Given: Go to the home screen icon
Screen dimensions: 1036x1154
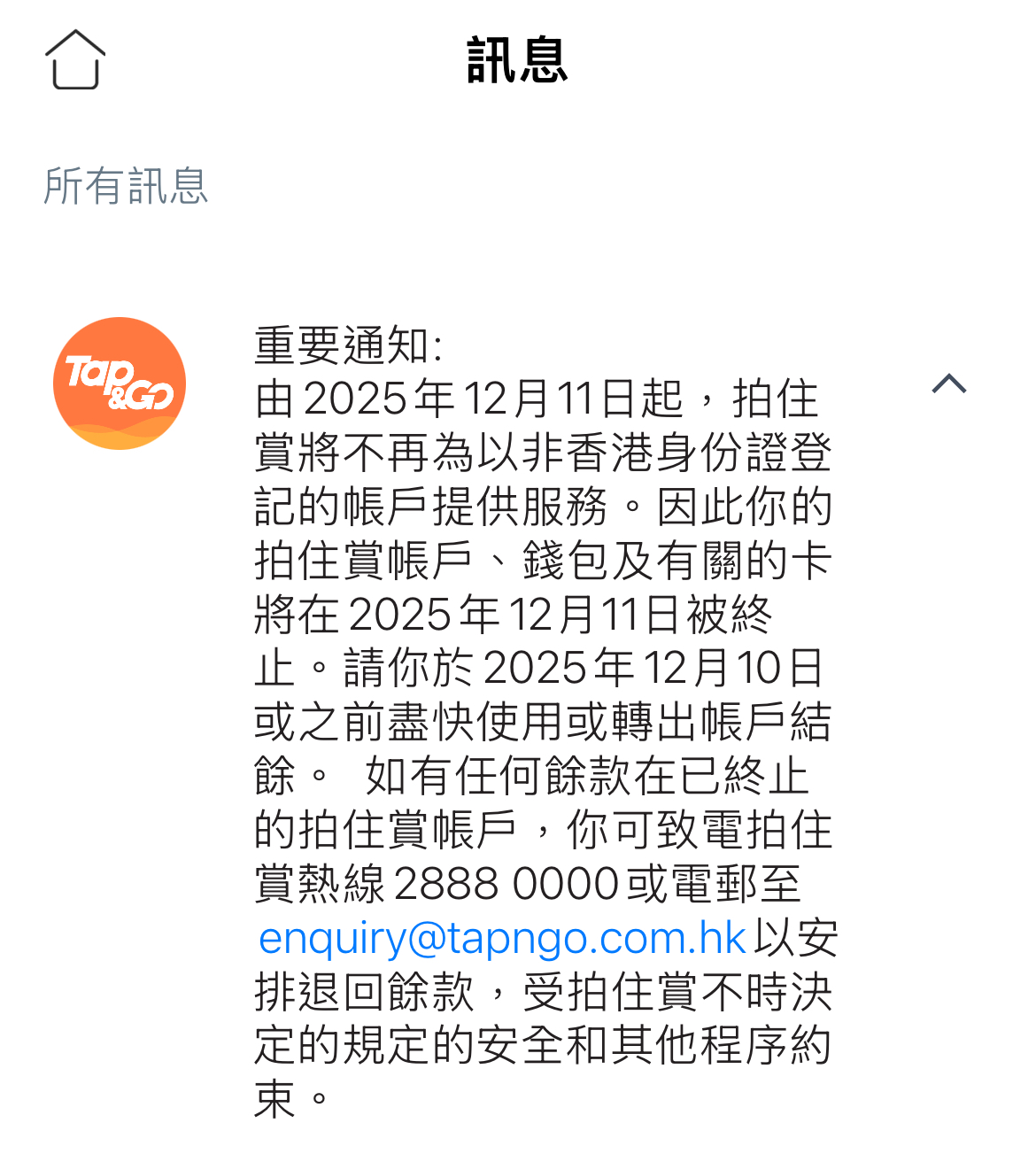Looking at the screenshot, I should point(75,60).
